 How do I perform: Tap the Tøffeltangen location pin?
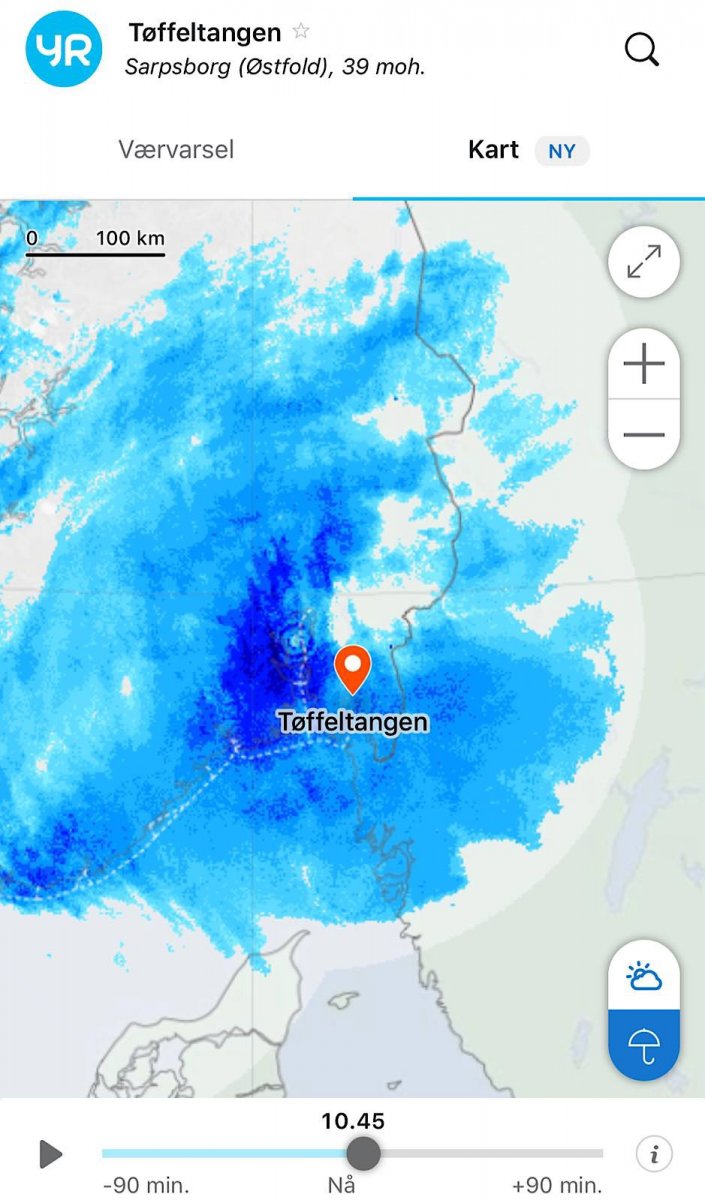(352, 667)
